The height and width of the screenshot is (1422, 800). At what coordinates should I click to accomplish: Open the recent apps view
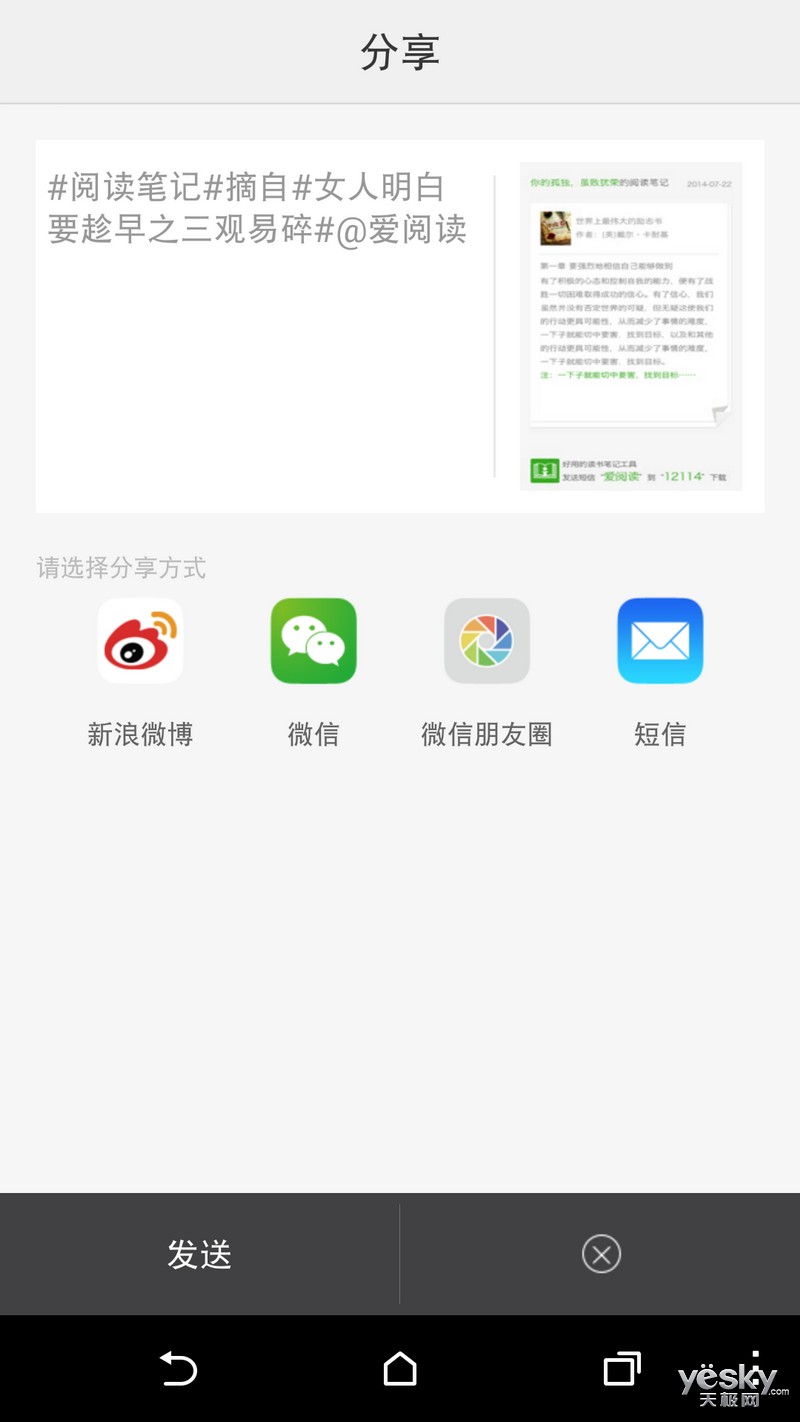622,1369
